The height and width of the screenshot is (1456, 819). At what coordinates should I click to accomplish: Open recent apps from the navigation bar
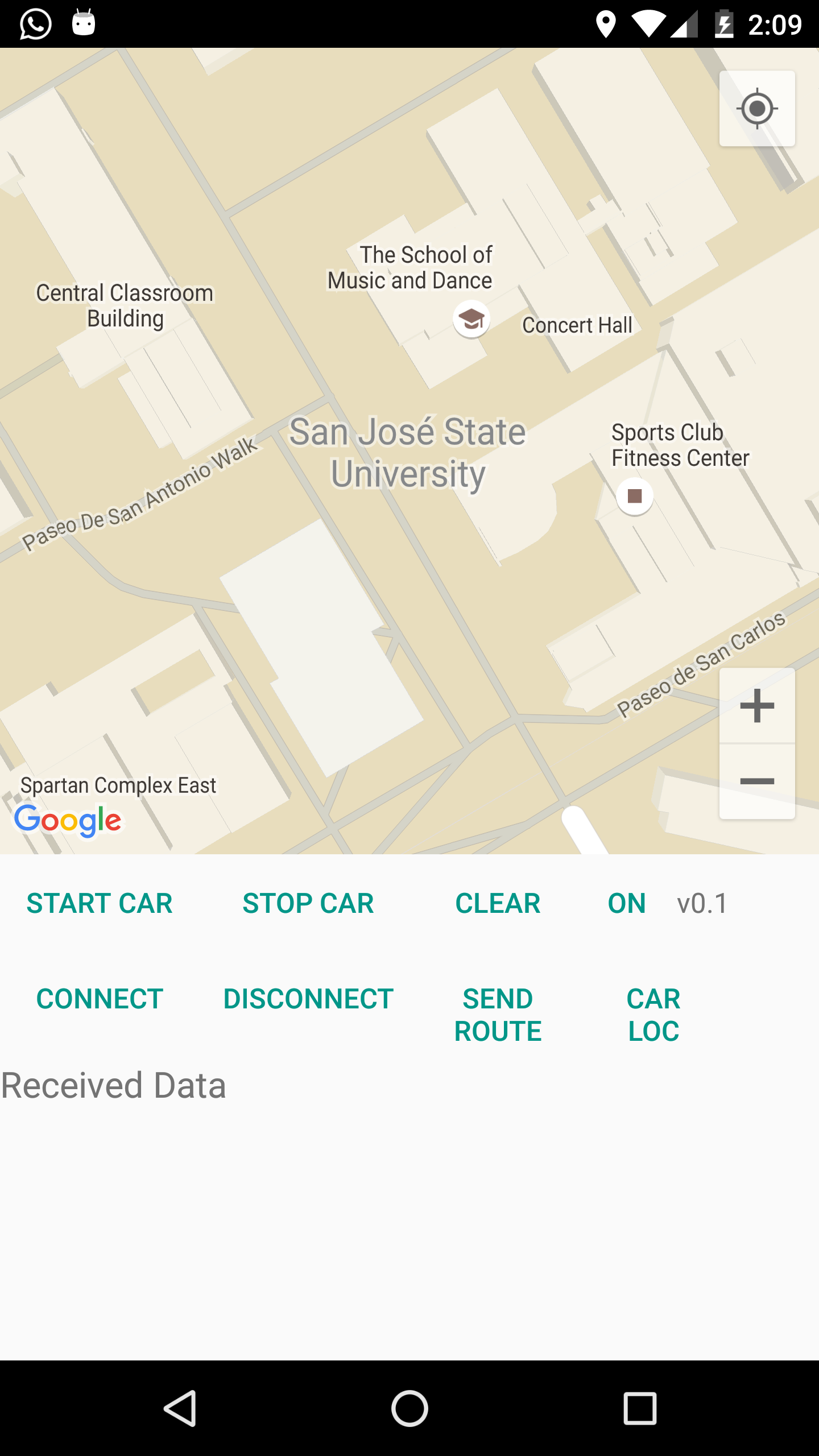point(640,1408)
